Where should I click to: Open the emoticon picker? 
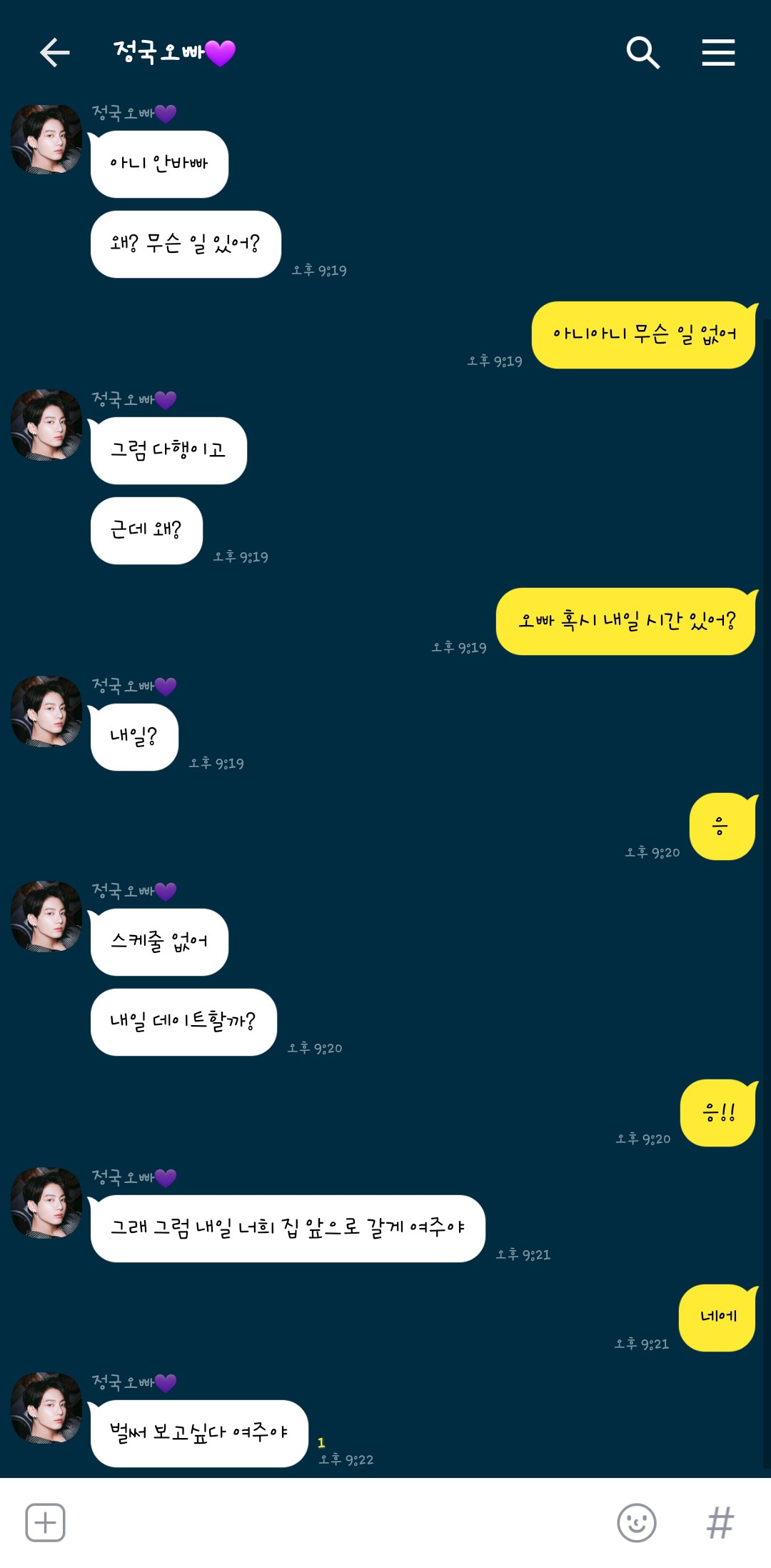pos(636,1522)
